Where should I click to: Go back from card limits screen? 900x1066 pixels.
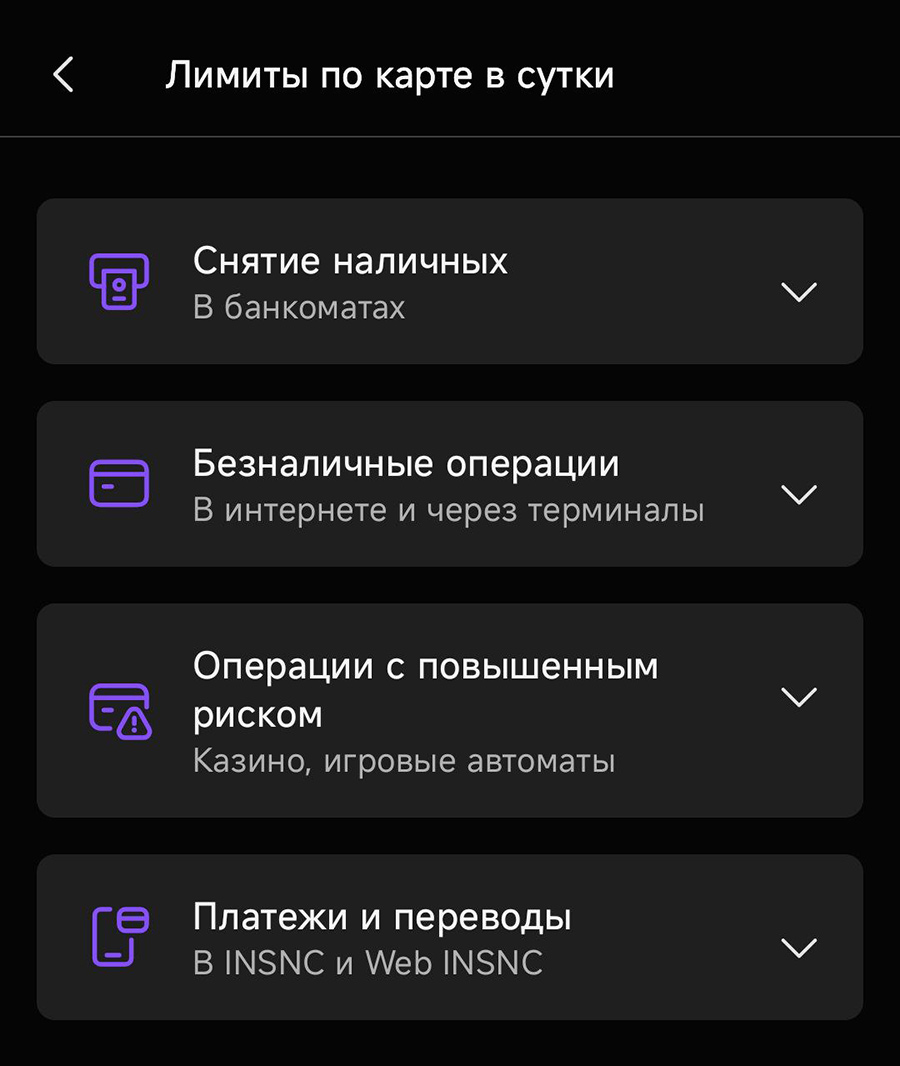tap(64, 75)
